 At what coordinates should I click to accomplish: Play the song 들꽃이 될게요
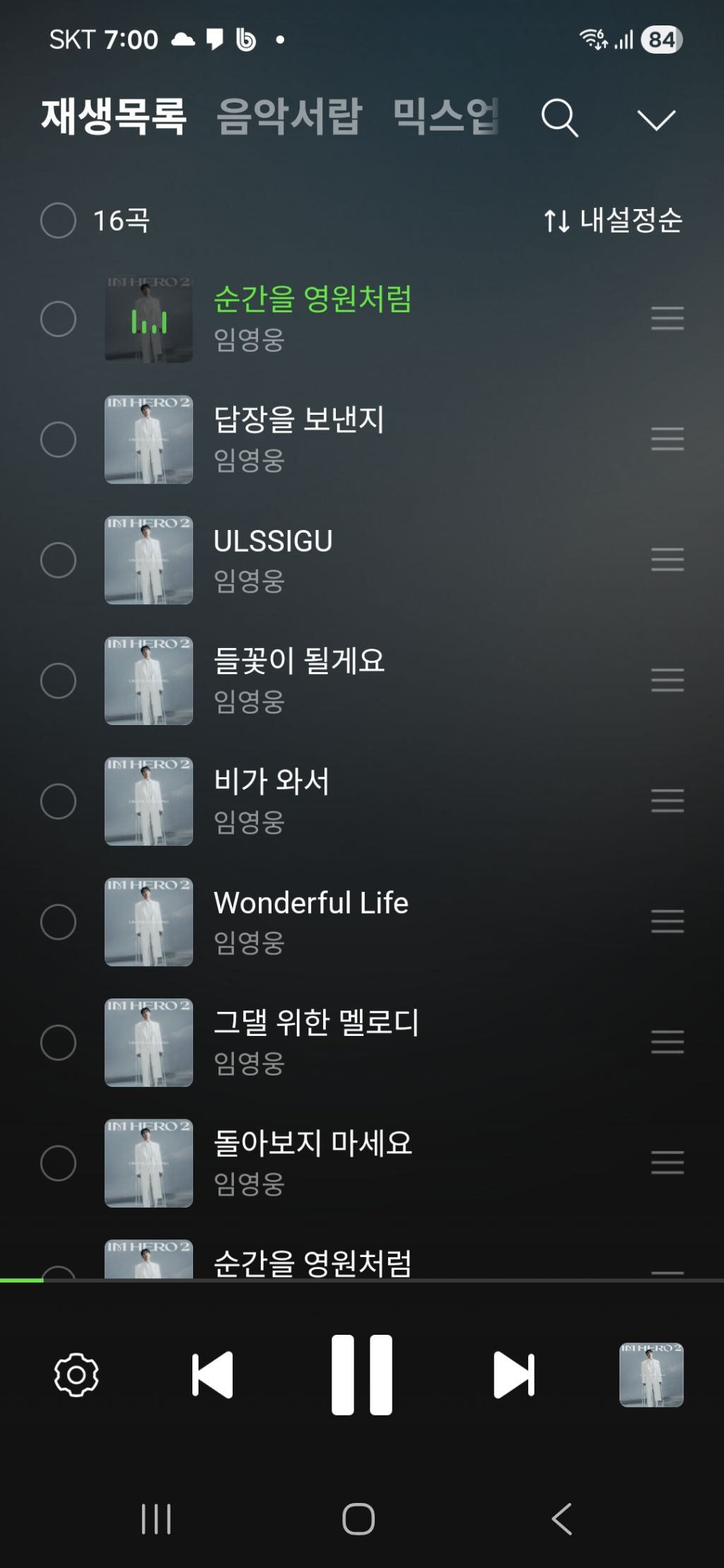pyautogui.click(x=298, y=662)
